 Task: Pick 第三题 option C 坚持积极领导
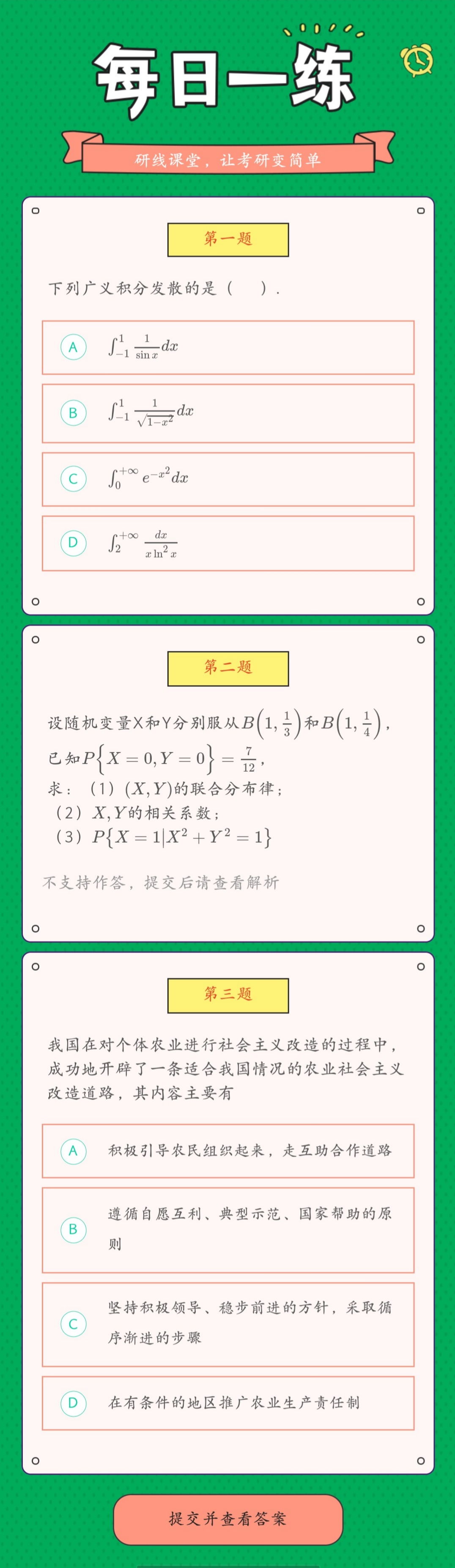point(228,1324)
